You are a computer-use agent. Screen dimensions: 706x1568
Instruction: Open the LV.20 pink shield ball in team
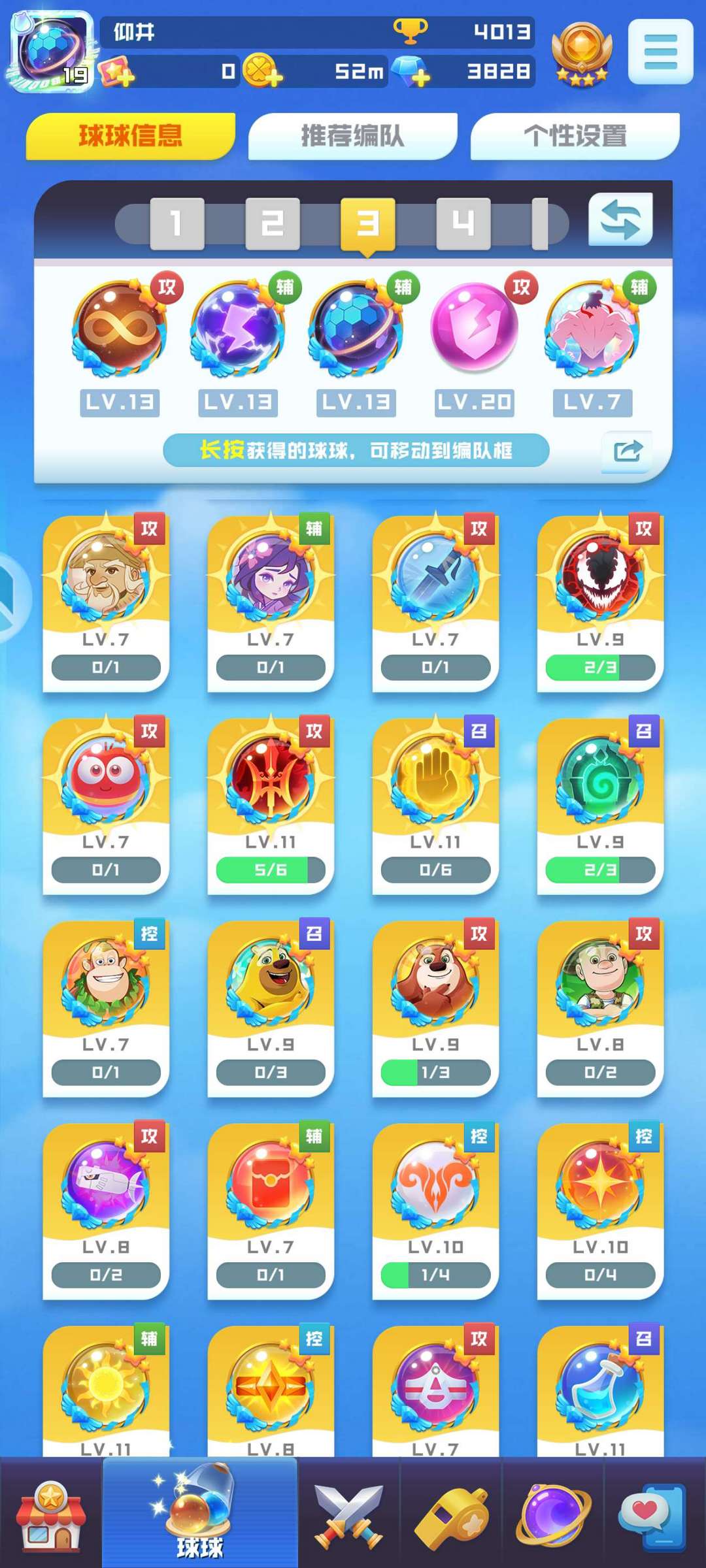tap(475, 328)
